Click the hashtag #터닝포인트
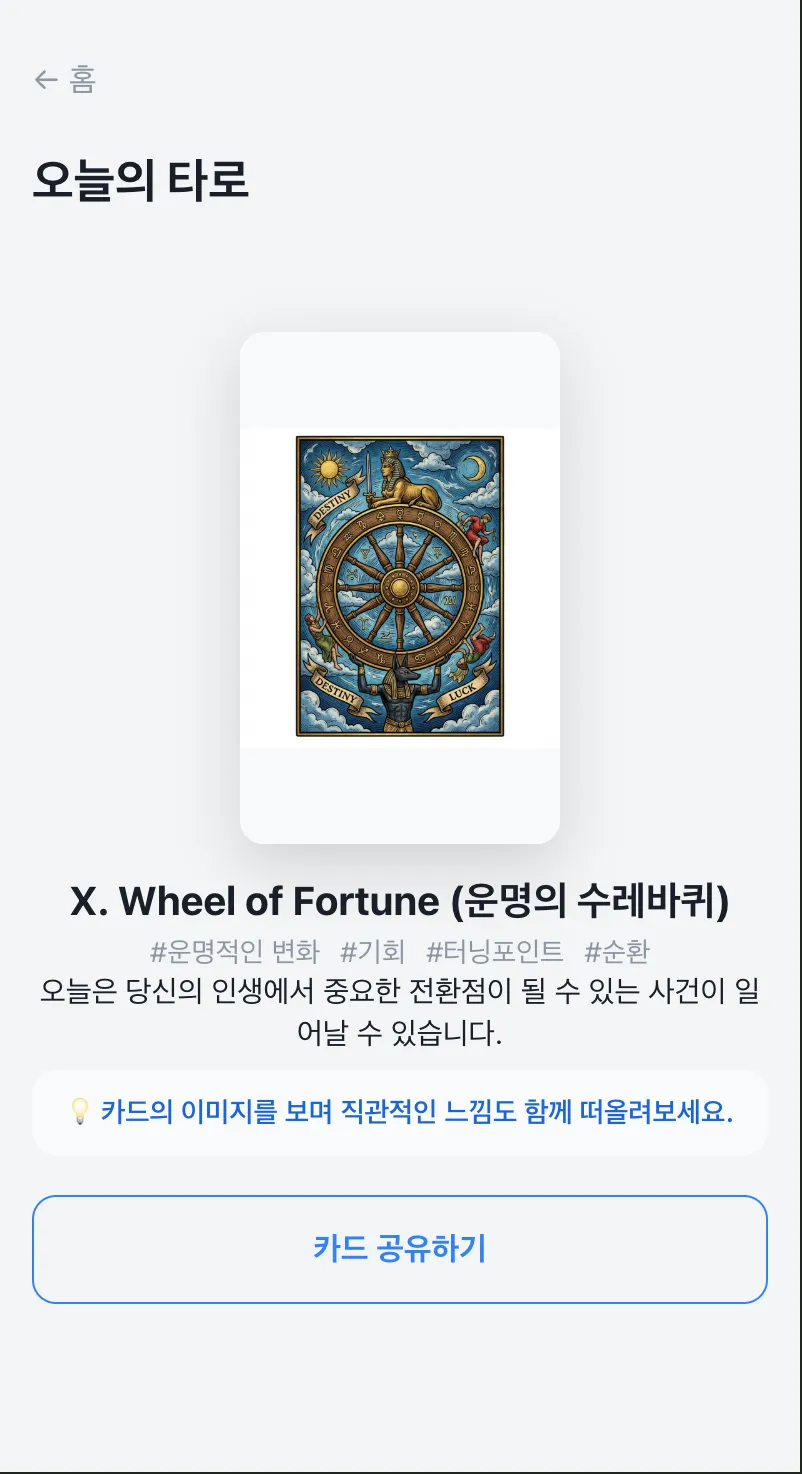Screen dimensions: 802x1474 point(494,952)
